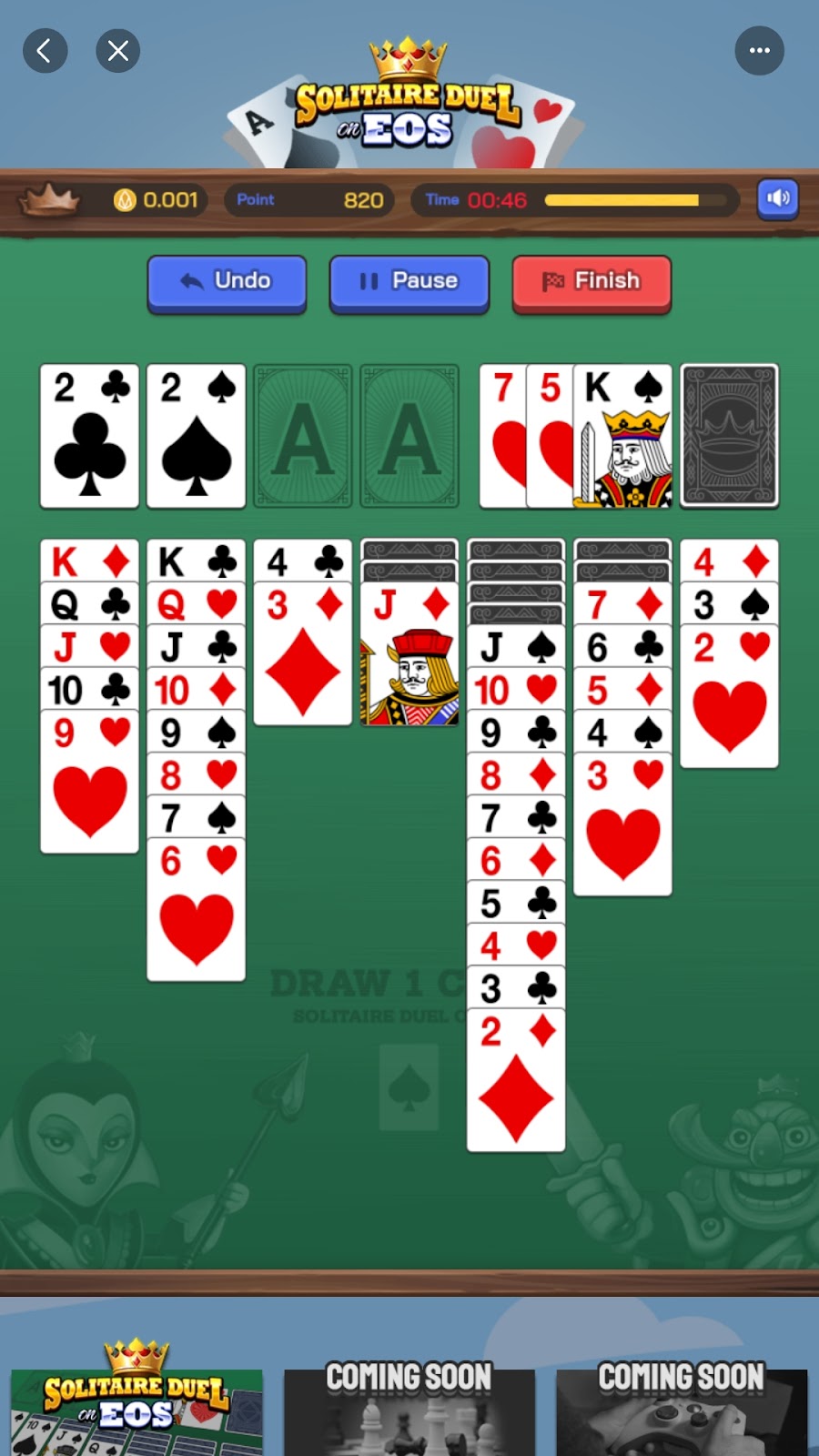Select the King of Spades waste card
This screenshot has width=819, height=1456.
tap(625, 437)
